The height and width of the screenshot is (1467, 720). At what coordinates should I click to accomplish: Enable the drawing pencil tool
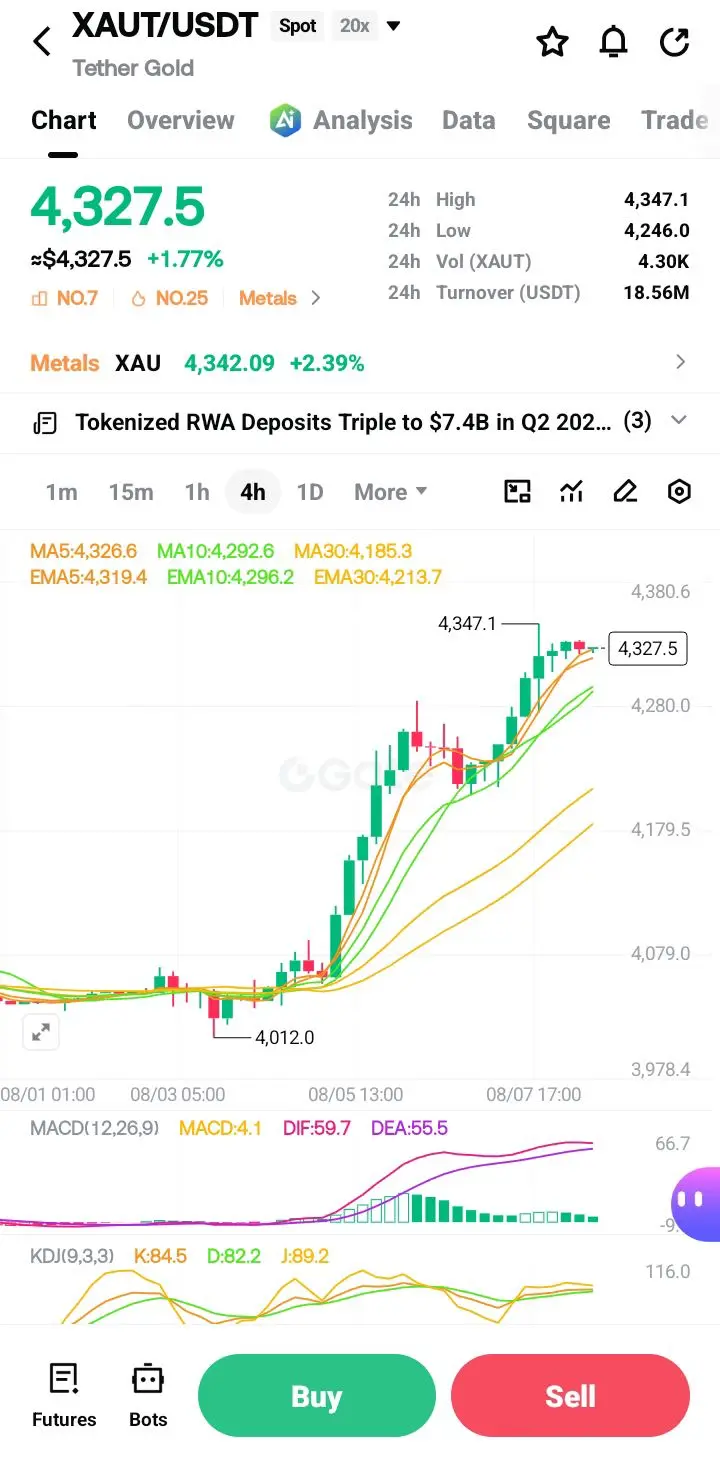click(x=625, y=491)
